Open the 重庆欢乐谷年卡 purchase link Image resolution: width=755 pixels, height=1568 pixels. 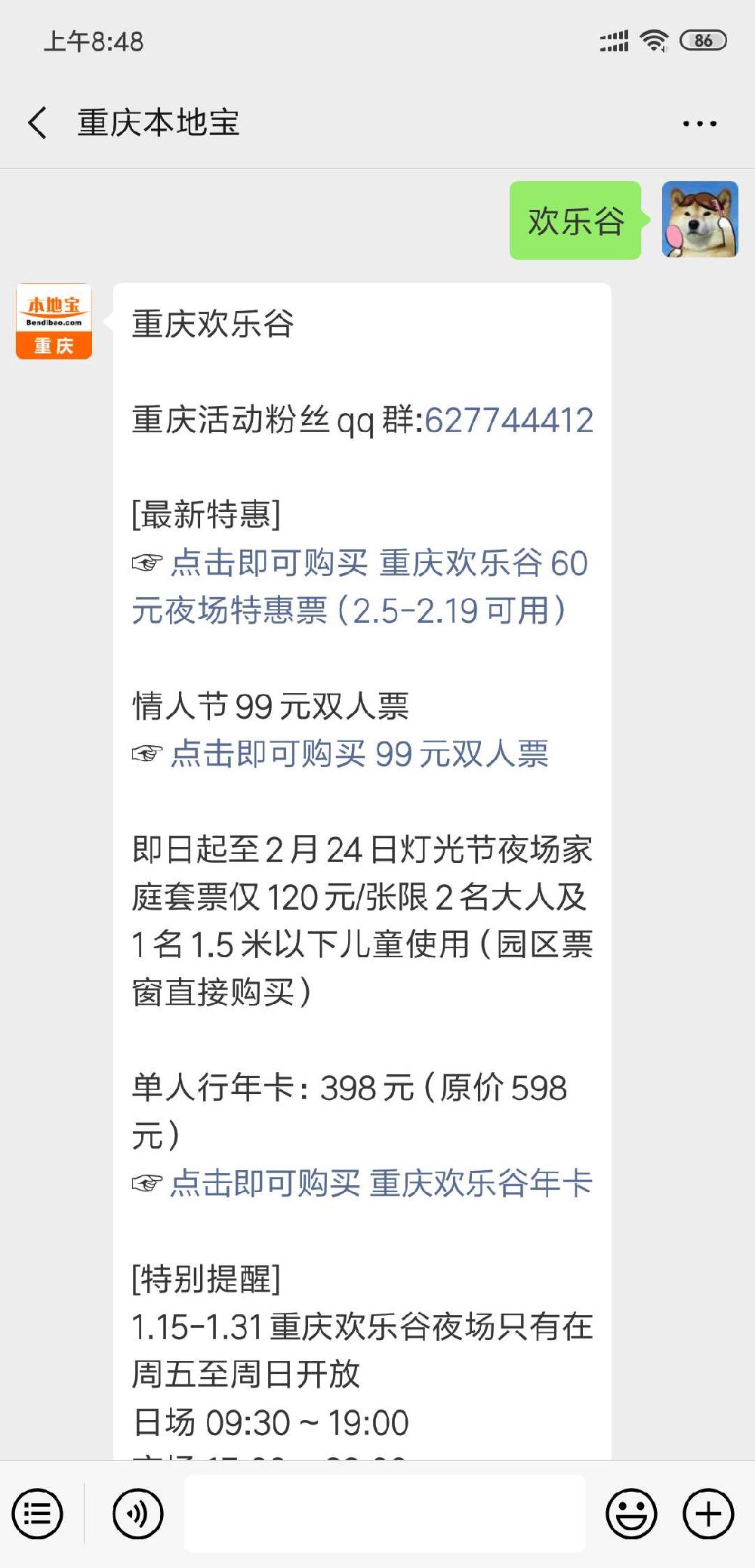click(x=381, y=1182)
